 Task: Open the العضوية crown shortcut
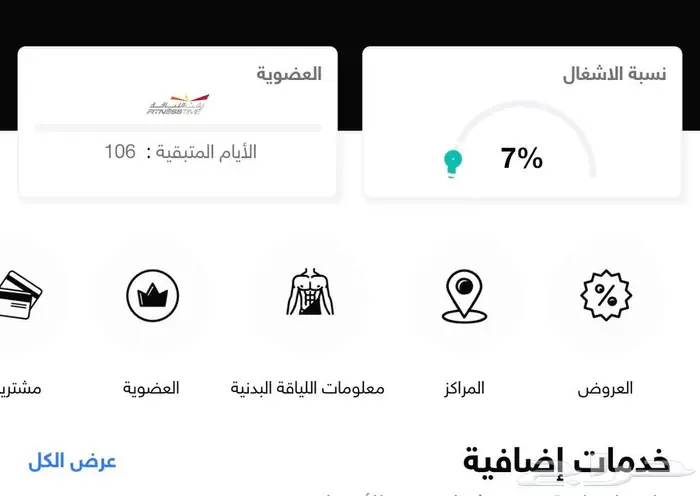(x=152, y=297)
